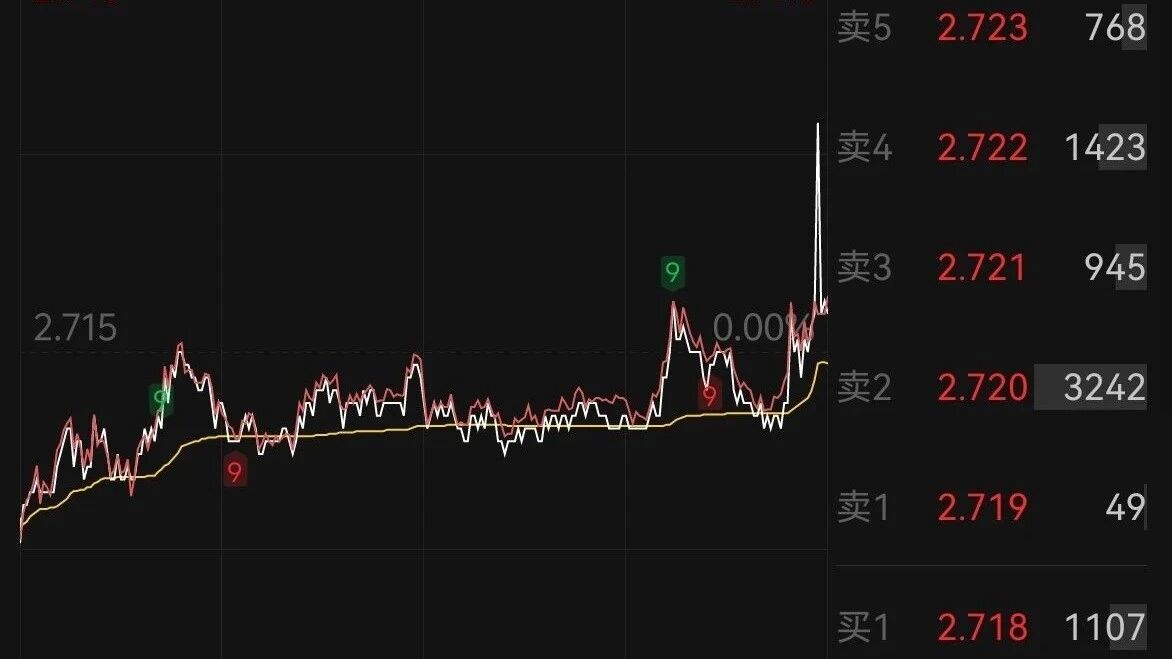Select the 卖3 order row at 2.721
Image resolution: width=1172 pixels, height=659 pixels.
point(991,267)
